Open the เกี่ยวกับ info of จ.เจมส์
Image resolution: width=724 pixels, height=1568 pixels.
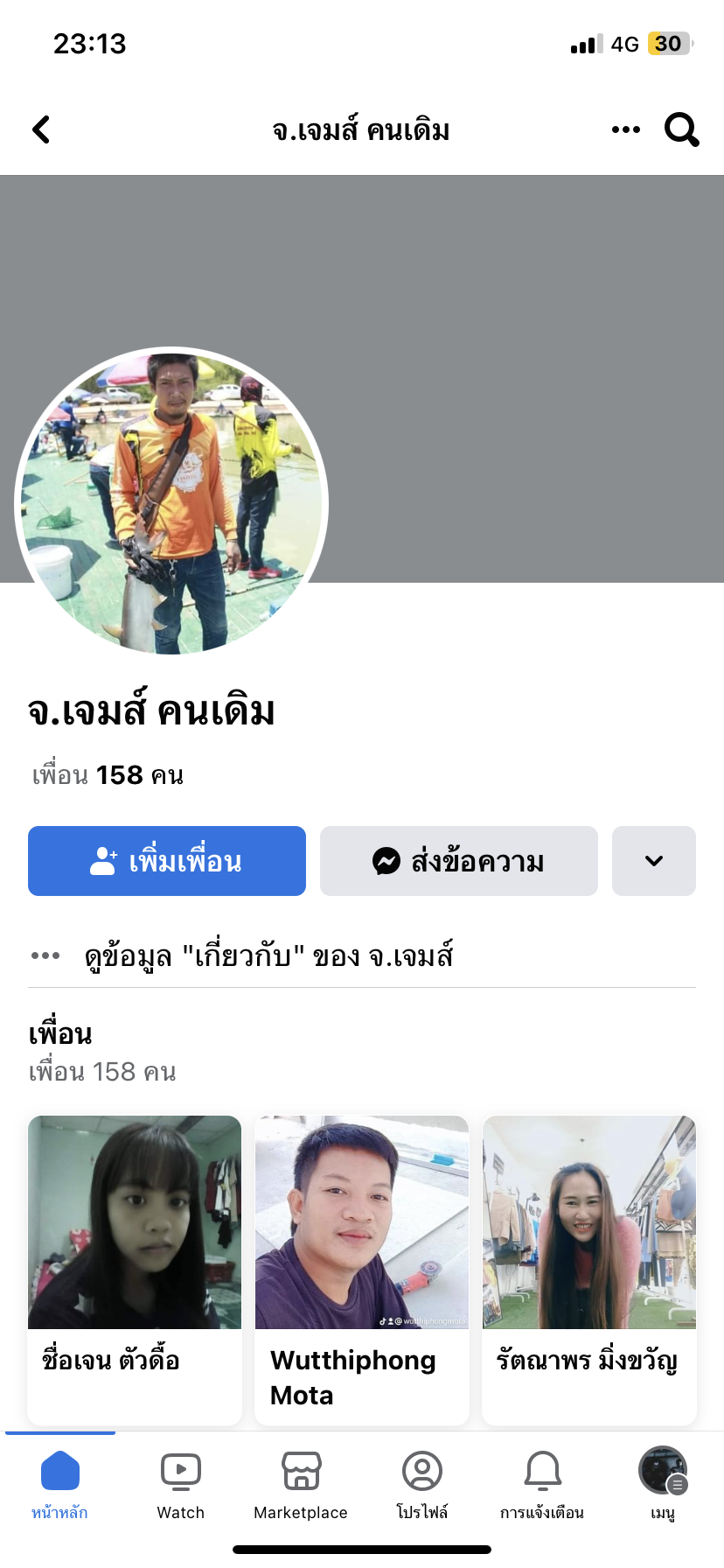click(269, 955)
